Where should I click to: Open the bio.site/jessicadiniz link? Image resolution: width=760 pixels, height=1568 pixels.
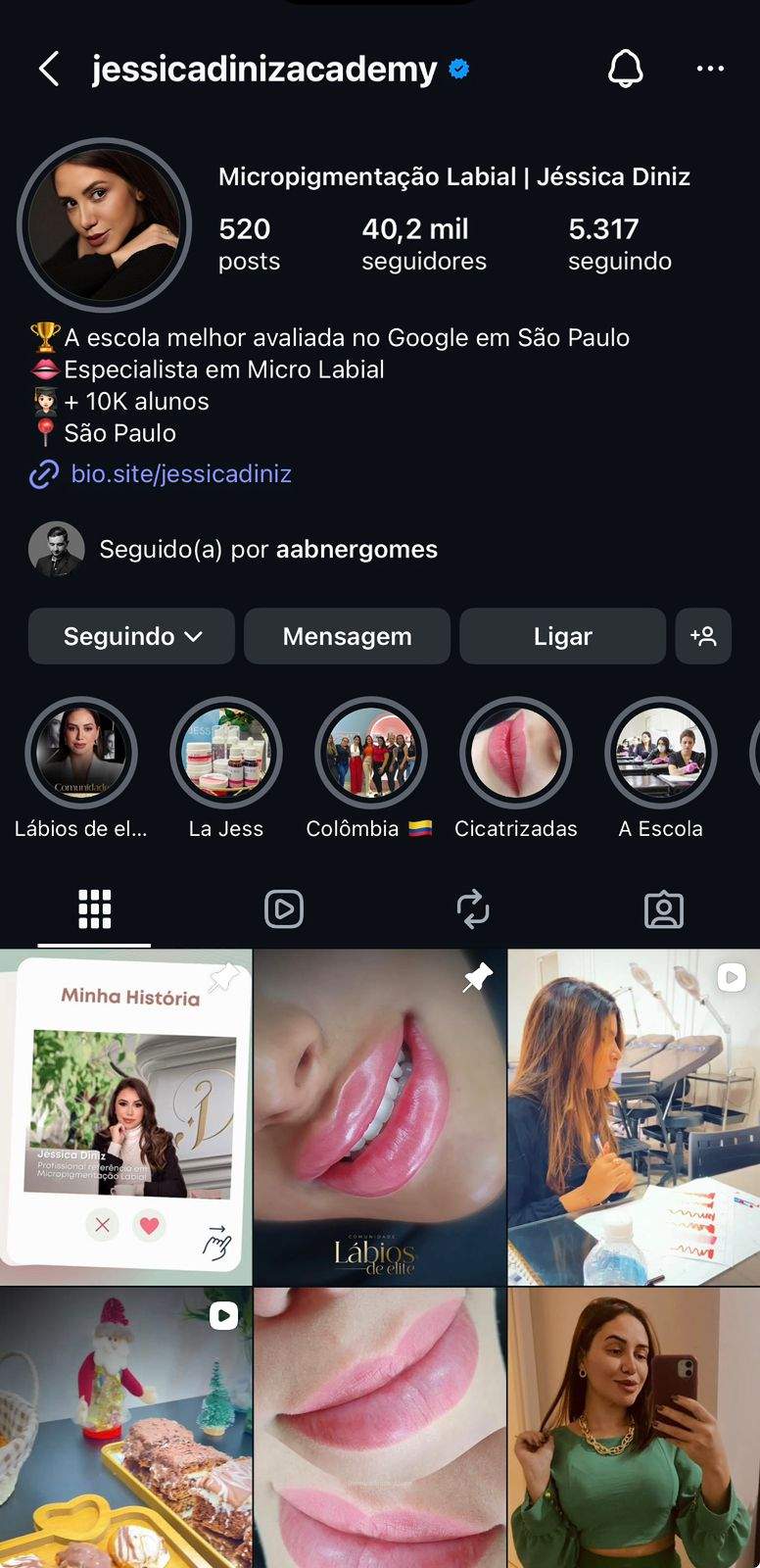(x=181, y=474)
